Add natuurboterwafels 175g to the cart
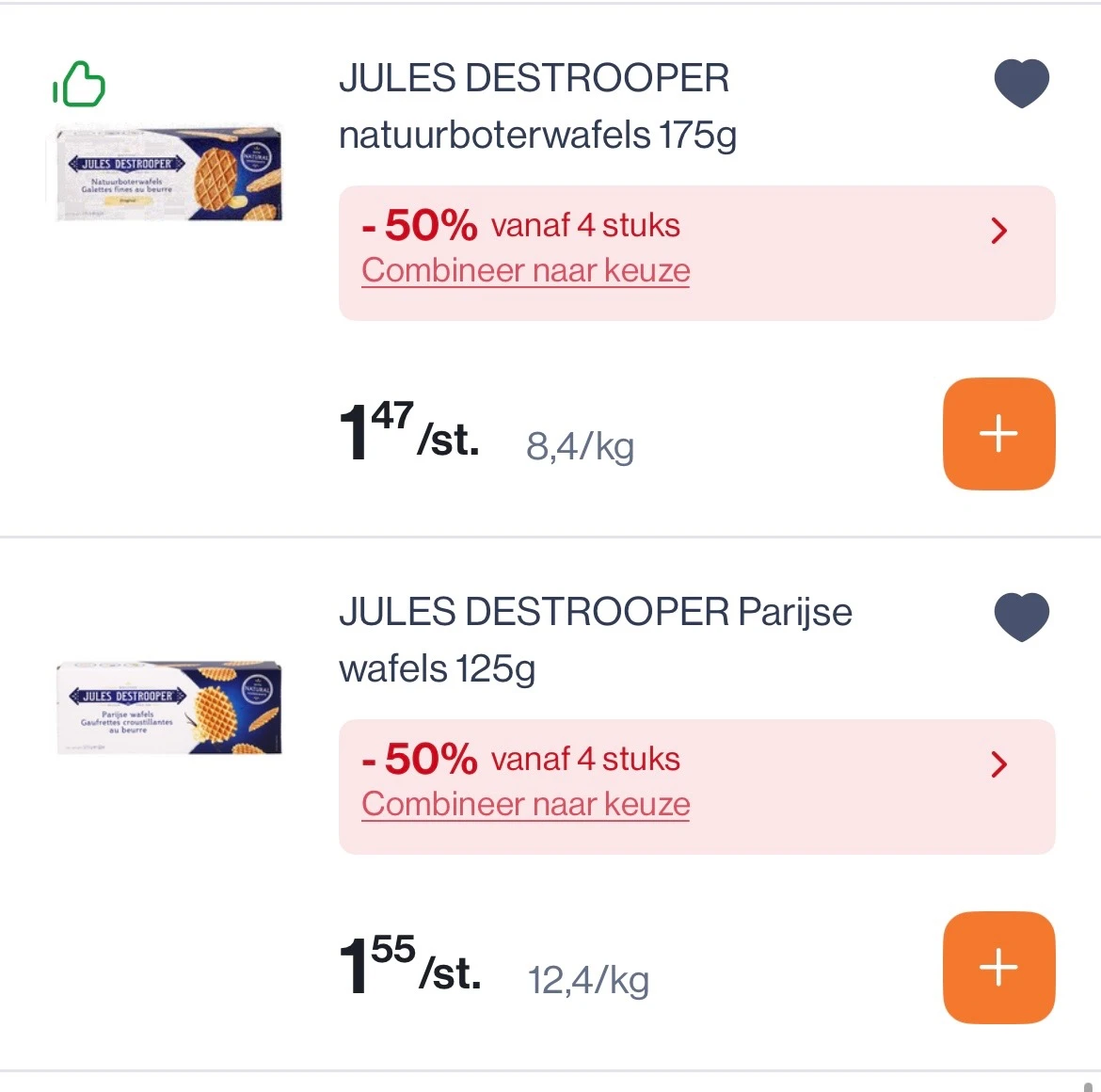The height and width of the screenshot is (1092, 1101). point(998,434)
